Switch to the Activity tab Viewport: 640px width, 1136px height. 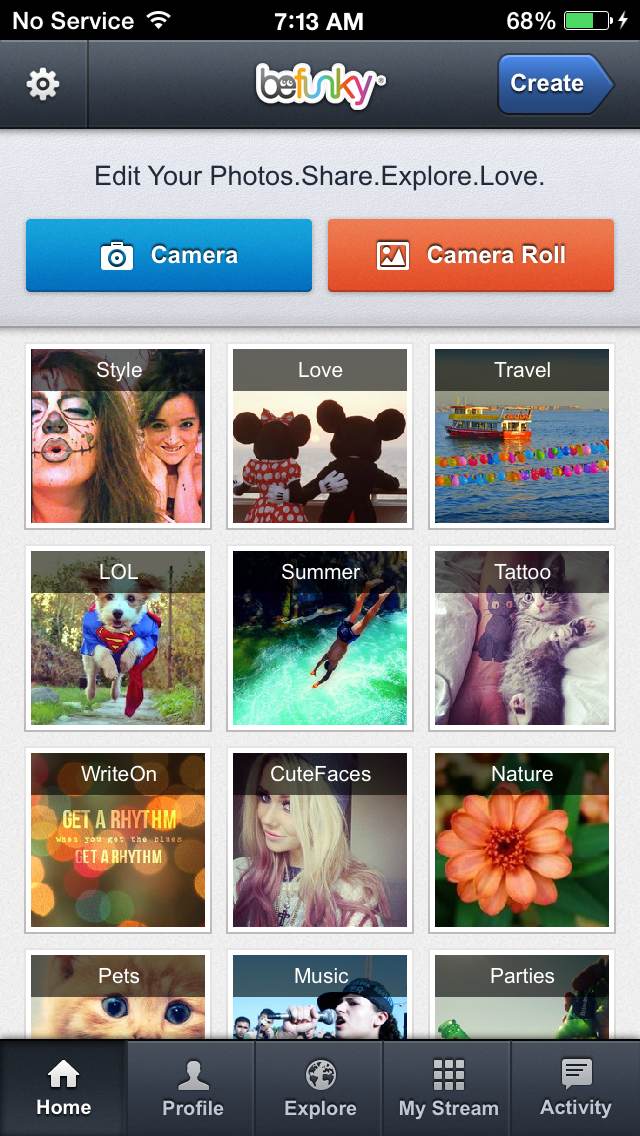pos(576,1088)
